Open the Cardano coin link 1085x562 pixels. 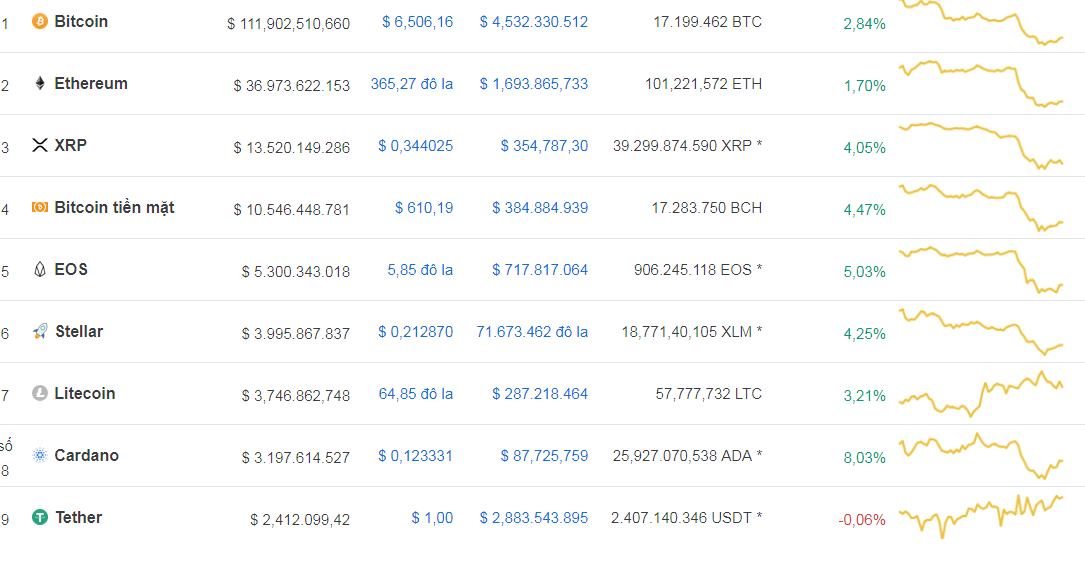click(x=86, y=455)
